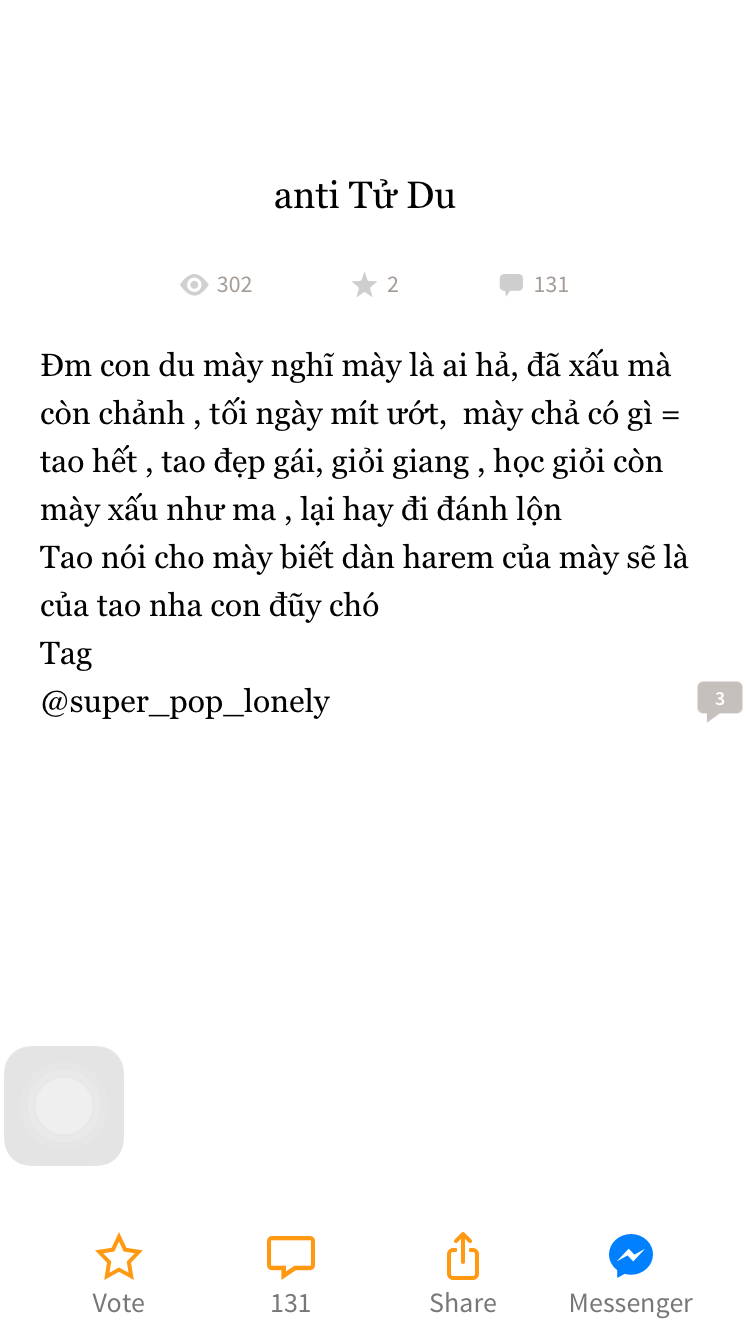Open the inline comment bubble showing 3
This screenshot has height=1334, width=750.
tap(719, 700)
